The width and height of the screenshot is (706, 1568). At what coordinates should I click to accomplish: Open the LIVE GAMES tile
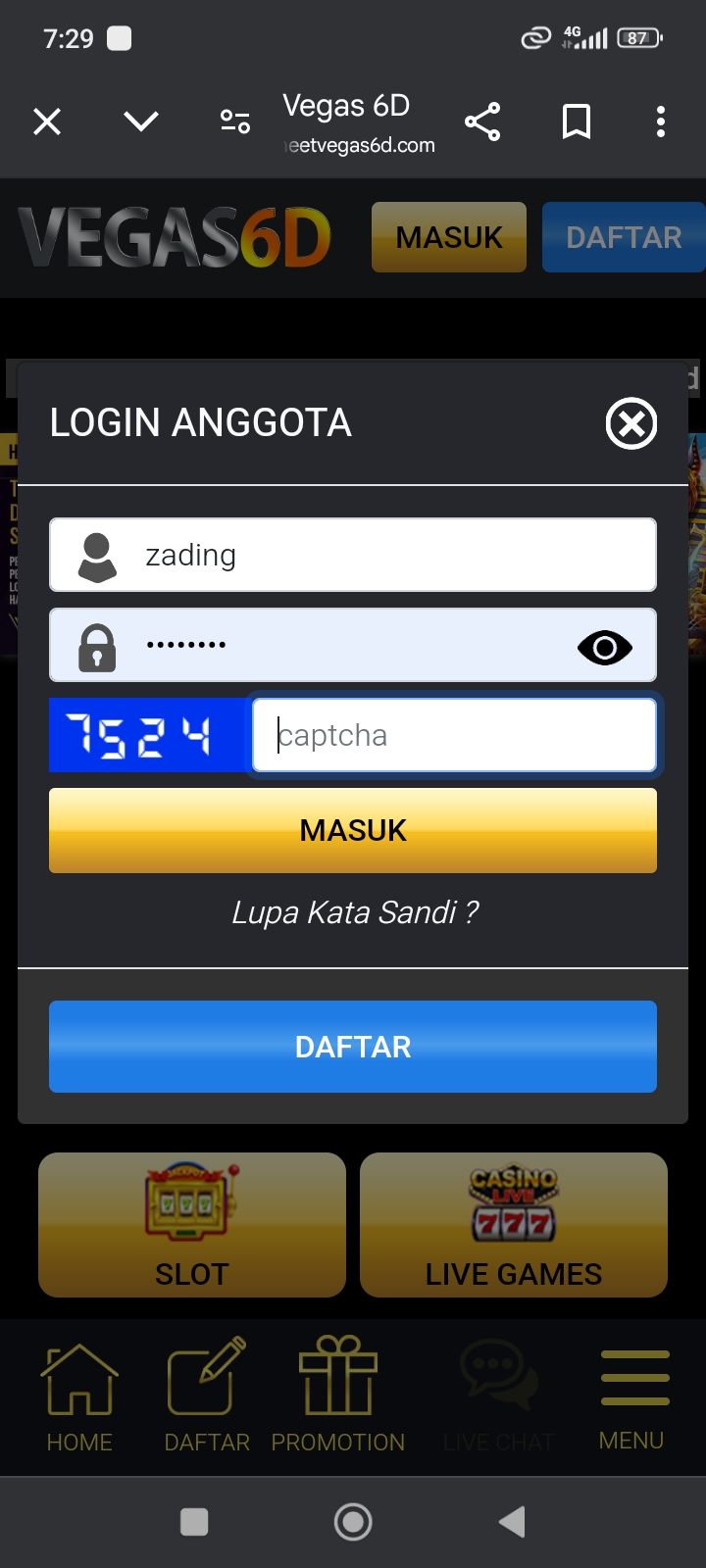(514, 1225)
